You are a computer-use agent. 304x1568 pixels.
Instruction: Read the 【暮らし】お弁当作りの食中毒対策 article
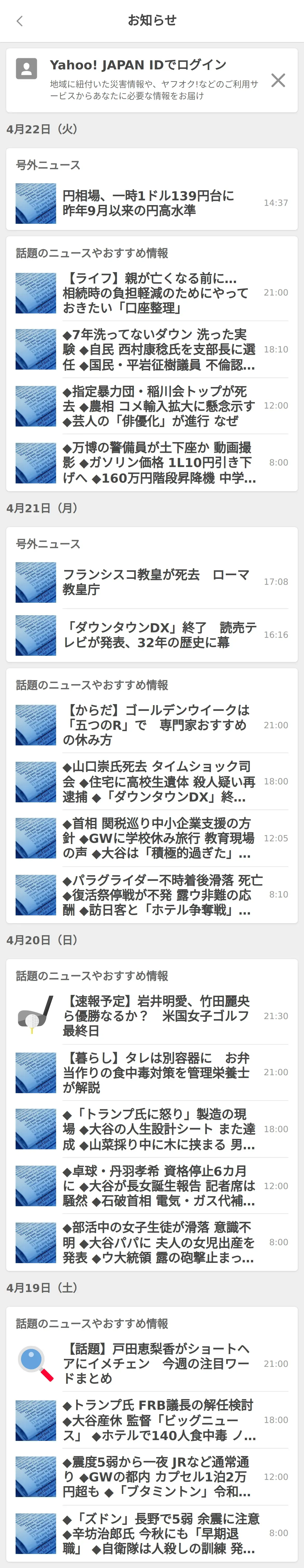pyautogui.click(x=152, y=1073)
